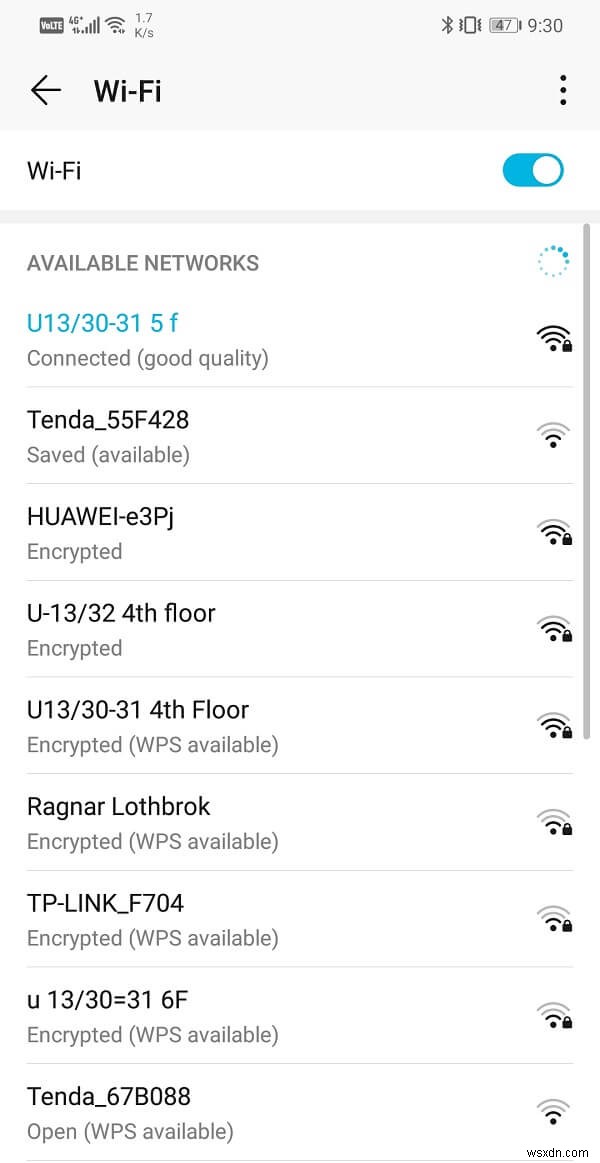Turn off the Wi-Fi switch
Image resolution: width=600 pixels, height=1163 pixels.
point(533,170)
